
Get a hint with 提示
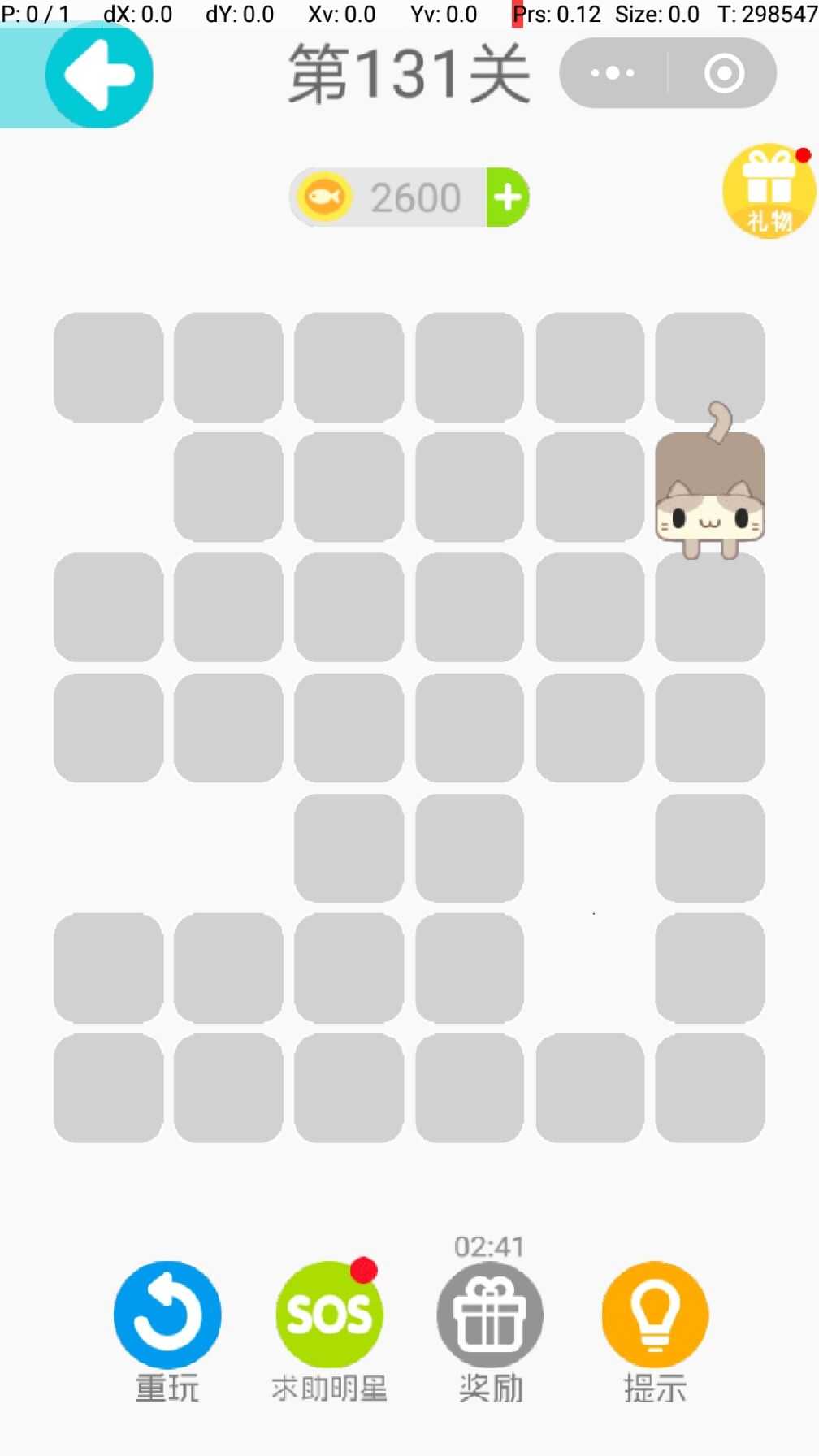655,1315
